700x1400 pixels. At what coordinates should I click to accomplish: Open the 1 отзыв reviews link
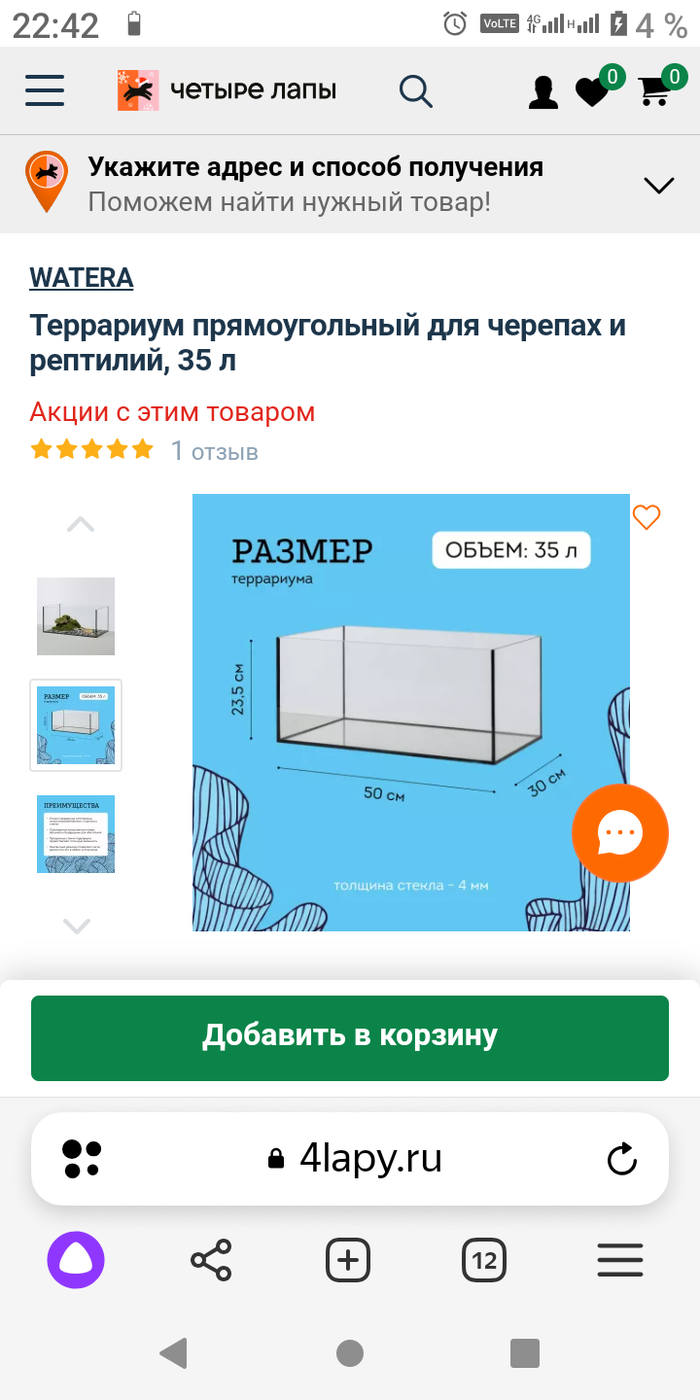[214, 451]
